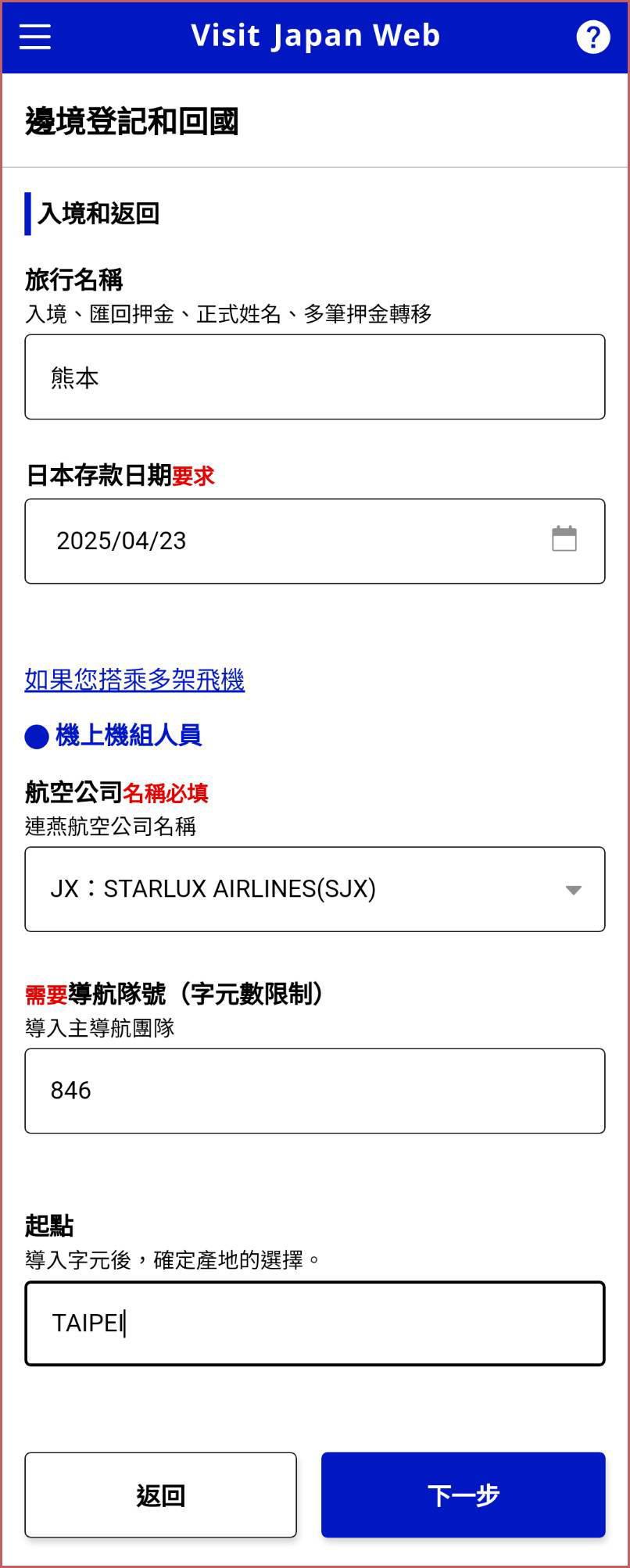Open the hamburger menu
Image resolution: width=630 pixels, height=1568 pixels.
(x=35, y=36)
